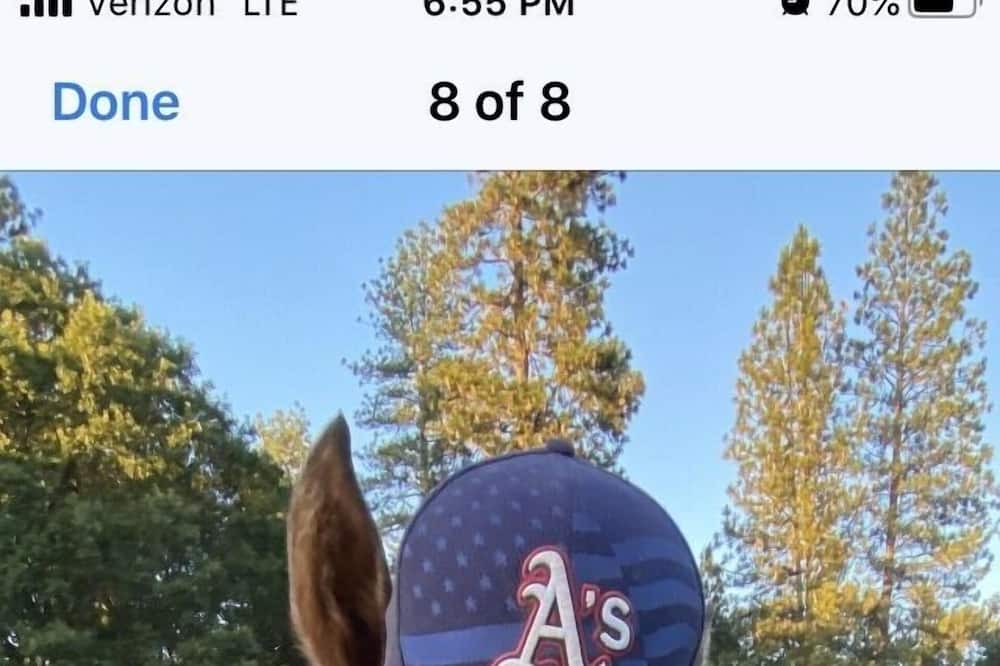Tap Done to close the photo viewer
Viewport: 1000px width, 666px height.
click(x=116, y=102)
